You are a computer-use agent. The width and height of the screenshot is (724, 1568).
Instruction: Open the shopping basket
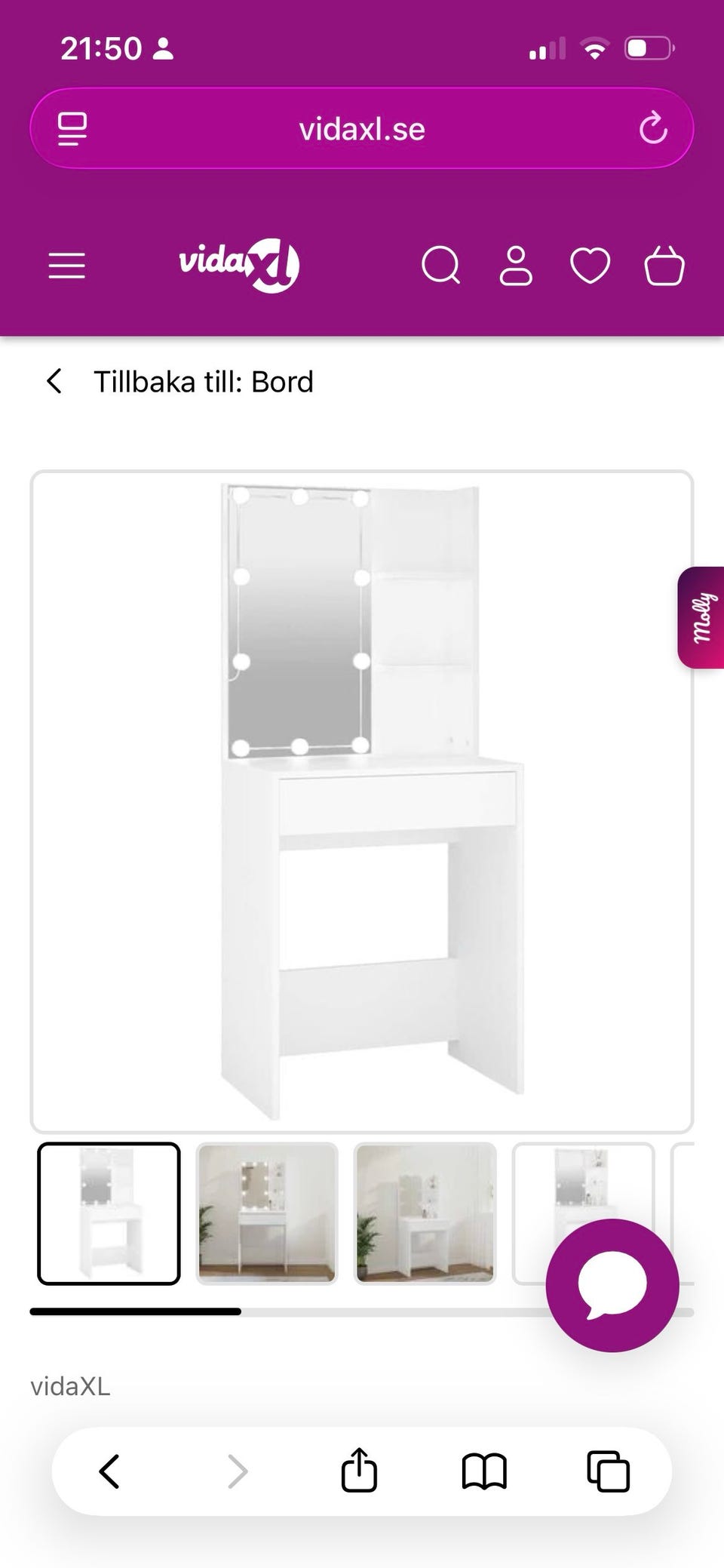pos(664,265)
